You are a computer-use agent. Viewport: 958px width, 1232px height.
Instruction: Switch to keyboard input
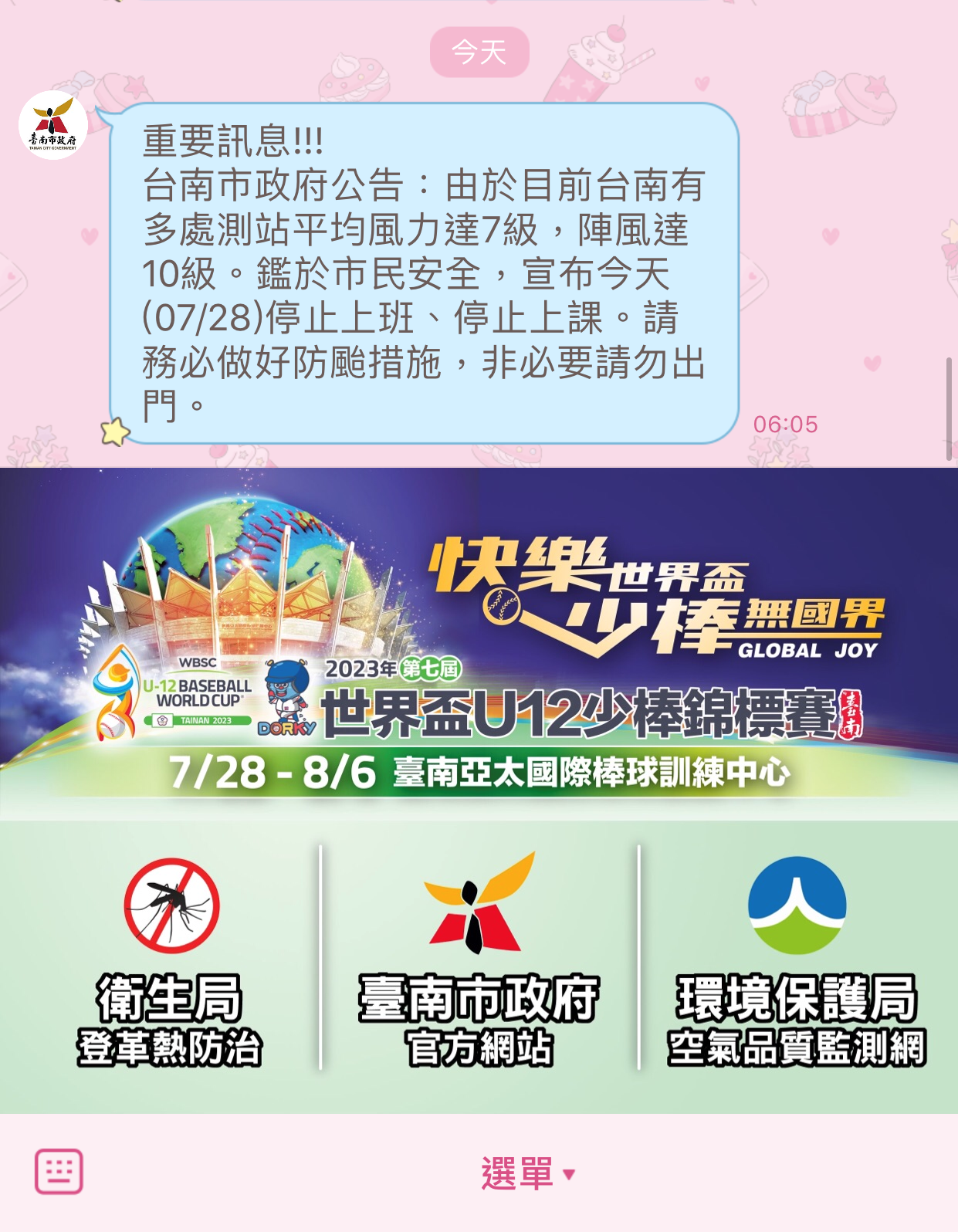pyautogui.click(x=59, y=1172)
